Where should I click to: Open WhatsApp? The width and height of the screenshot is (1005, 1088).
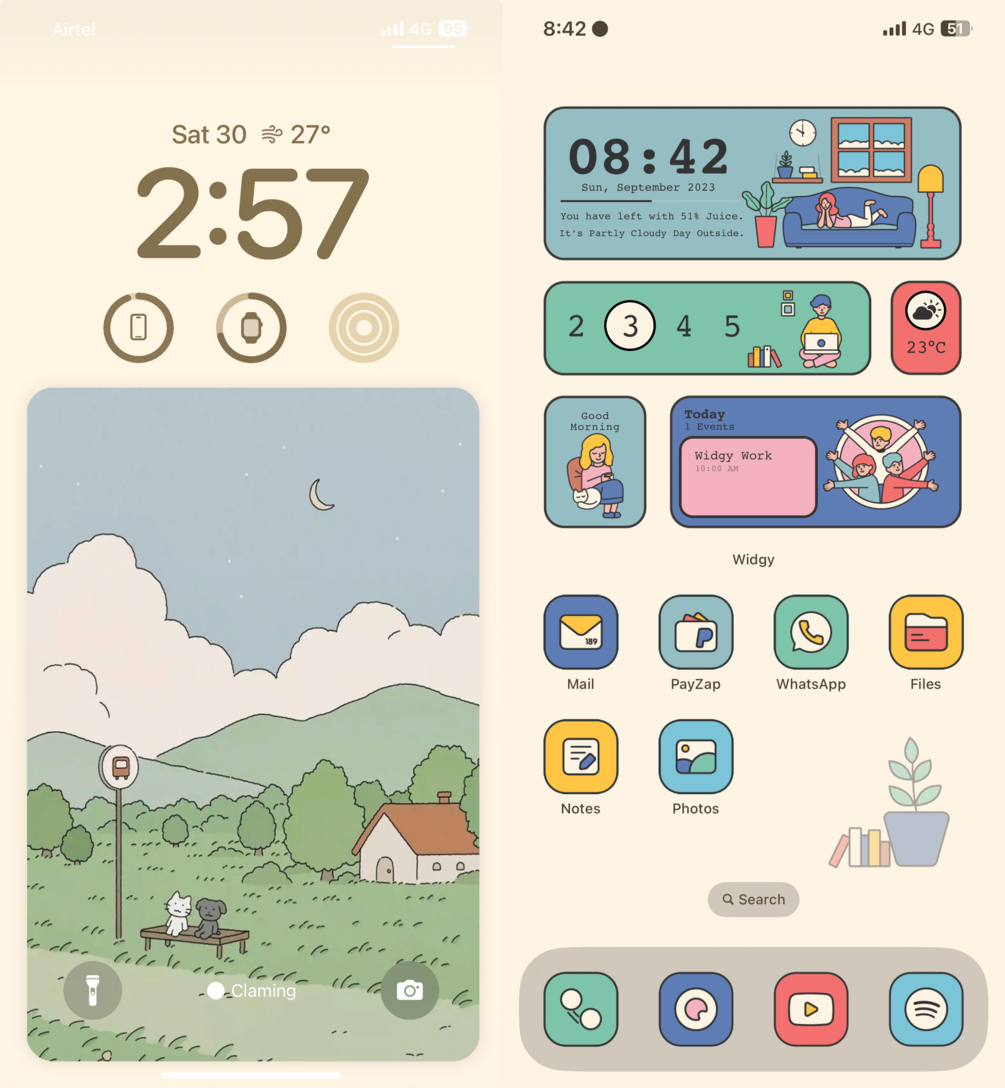coord(811,632)
